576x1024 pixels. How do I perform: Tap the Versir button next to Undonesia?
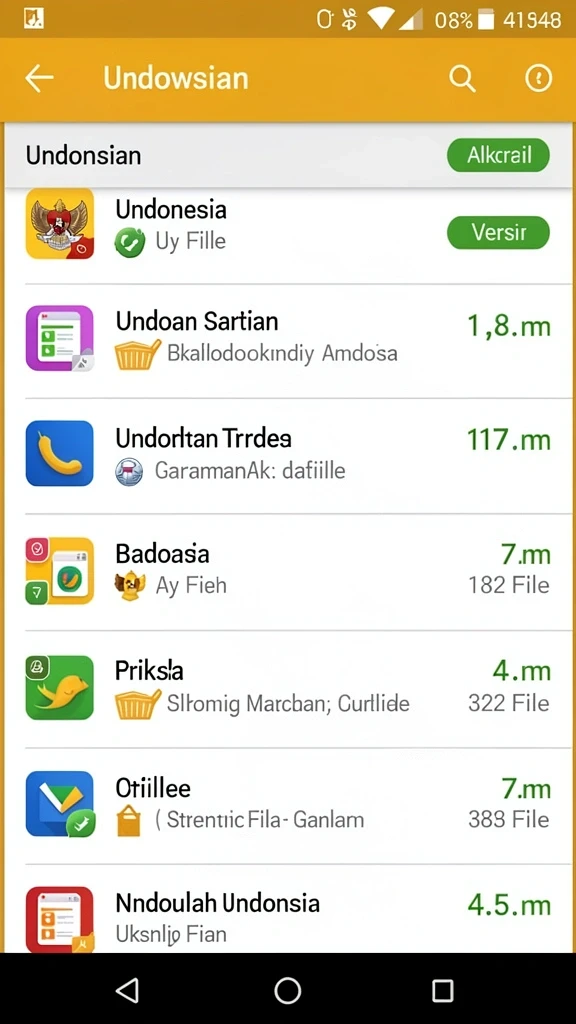pyautogui.click(x=498, y=232)
